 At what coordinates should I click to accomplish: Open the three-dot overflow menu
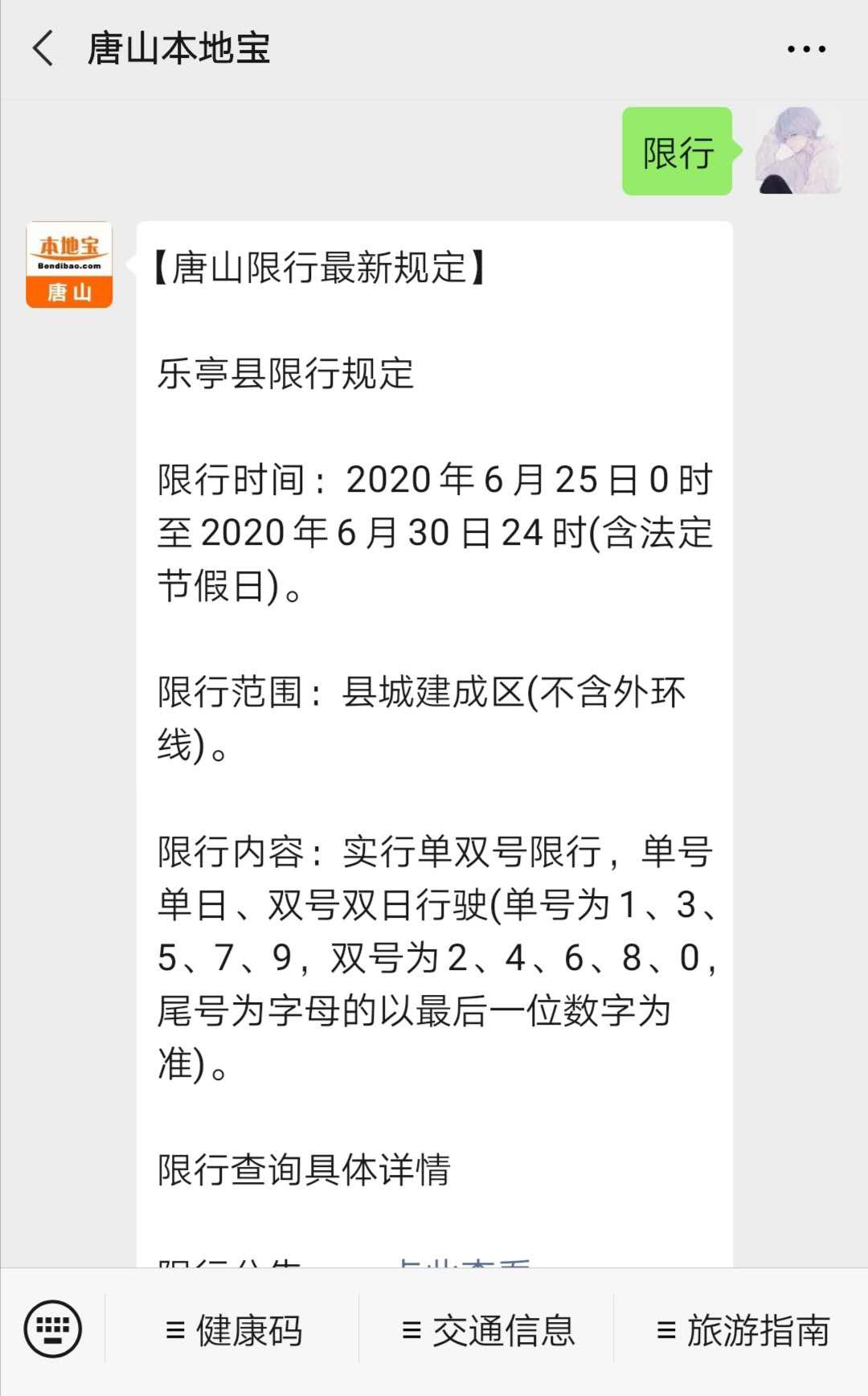(806, 49)
